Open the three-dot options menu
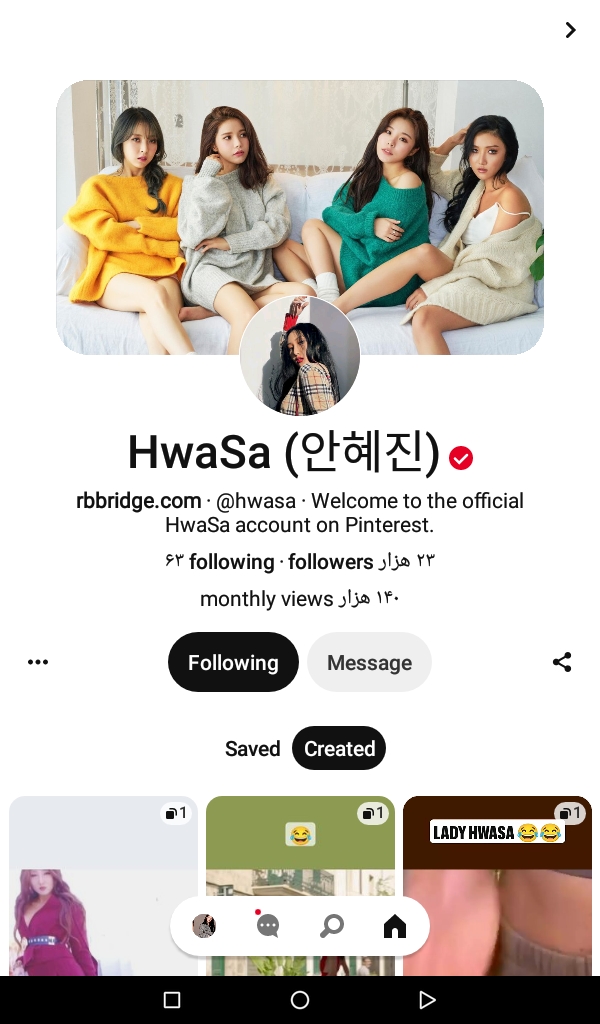Viewport: 600px width, 1024px height. (38, 662)
